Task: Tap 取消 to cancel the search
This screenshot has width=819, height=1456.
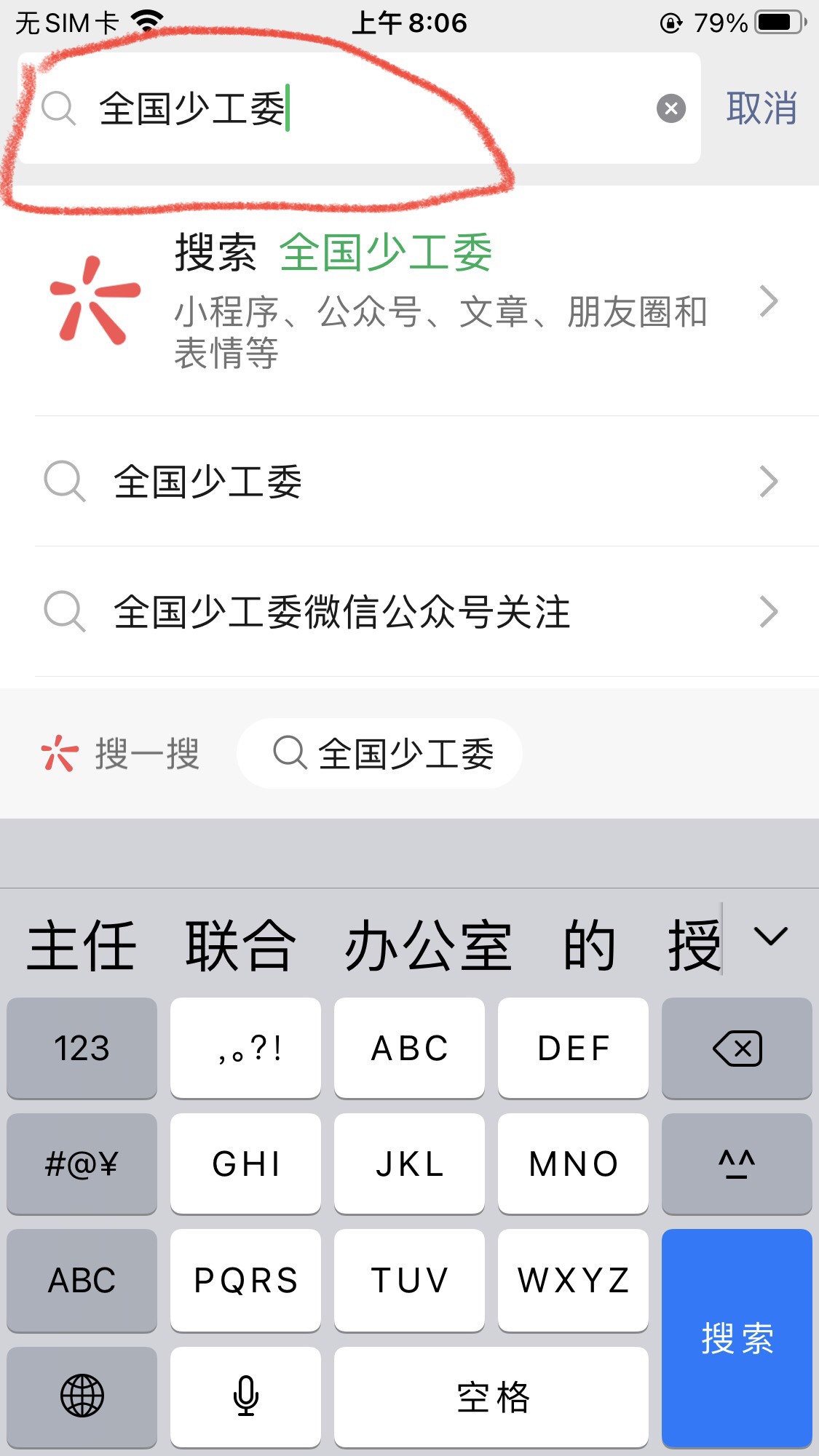Action: (x=761, y=108)
